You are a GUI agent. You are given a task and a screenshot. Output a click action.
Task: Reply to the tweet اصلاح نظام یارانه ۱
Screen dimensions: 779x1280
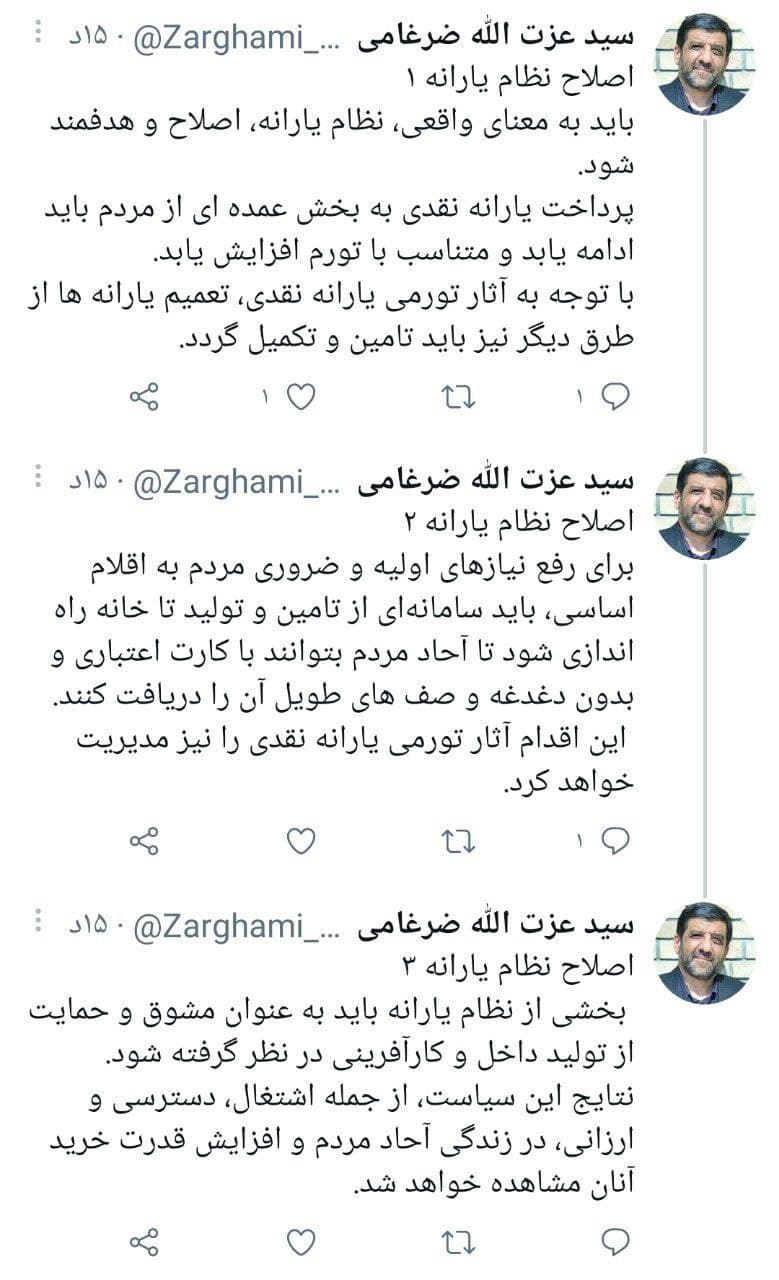(x=615, y=398)
